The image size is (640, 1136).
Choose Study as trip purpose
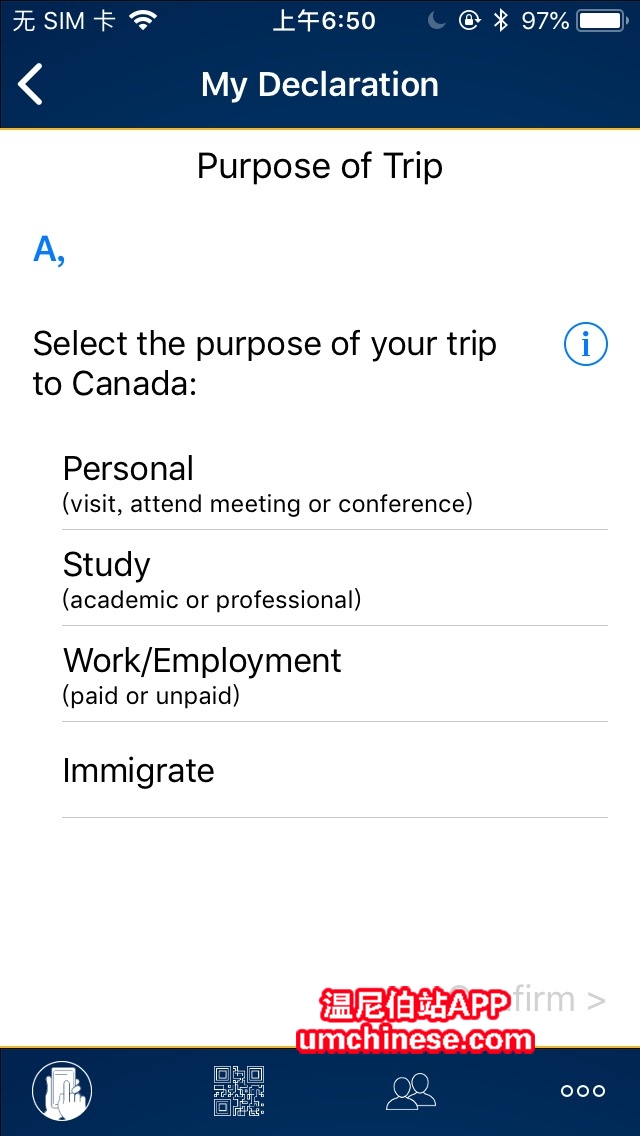[334, 579]
